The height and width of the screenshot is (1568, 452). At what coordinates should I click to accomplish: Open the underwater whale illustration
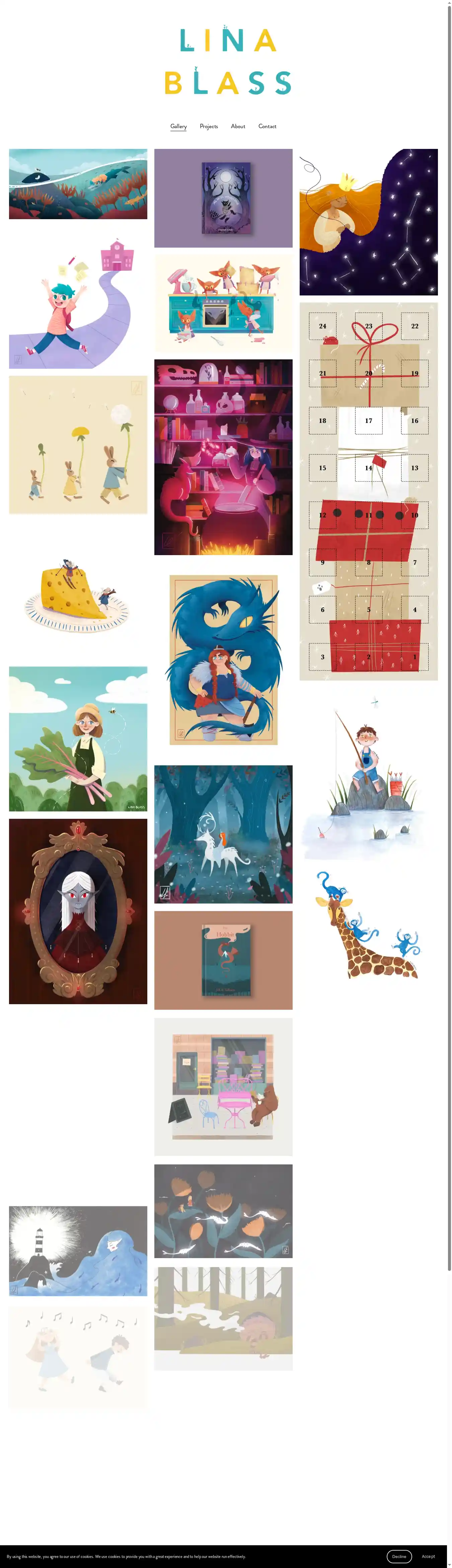click(x=78, y=184)
